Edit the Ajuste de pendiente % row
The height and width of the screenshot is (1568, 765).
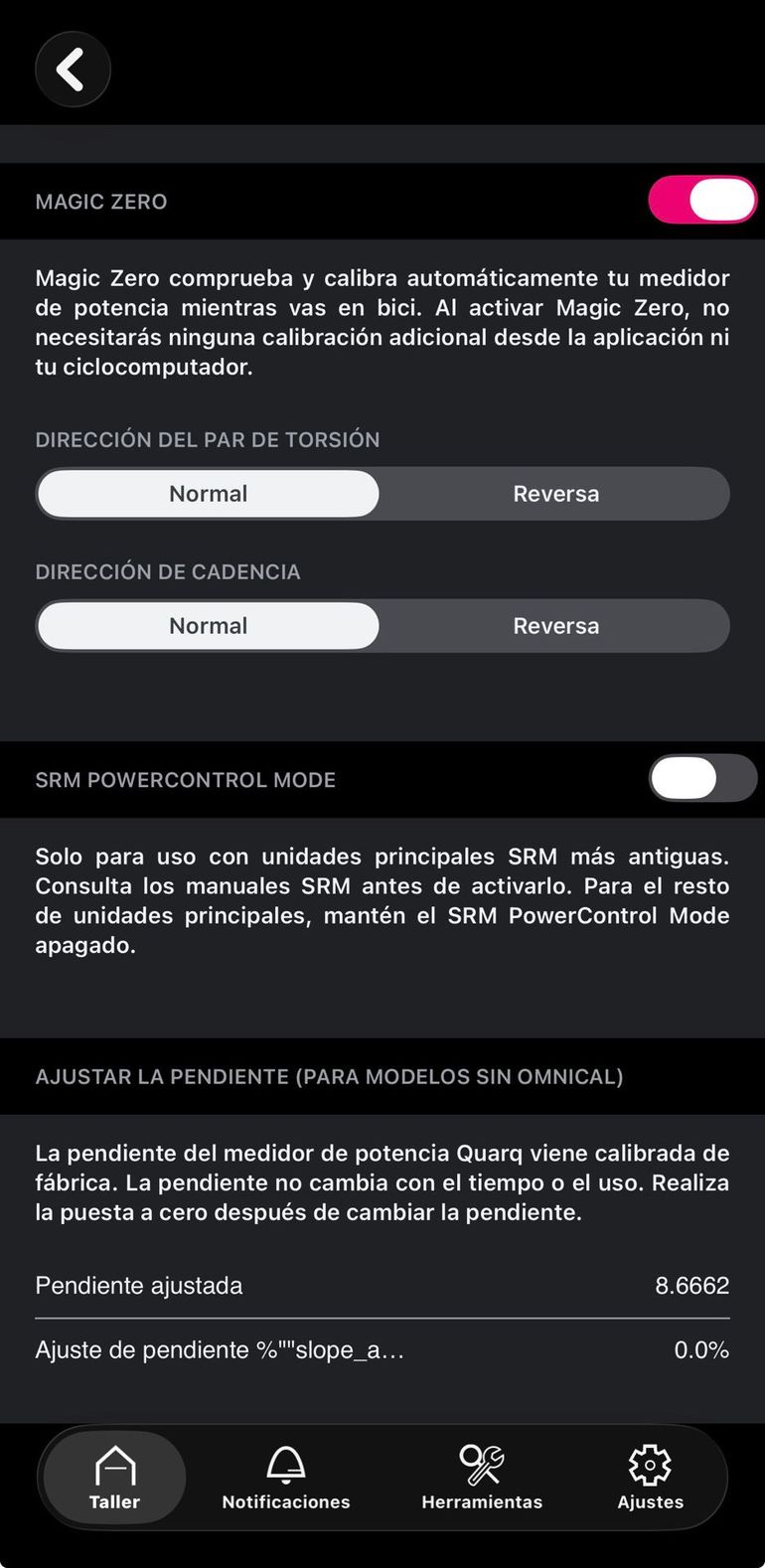tap(382, 1350)
